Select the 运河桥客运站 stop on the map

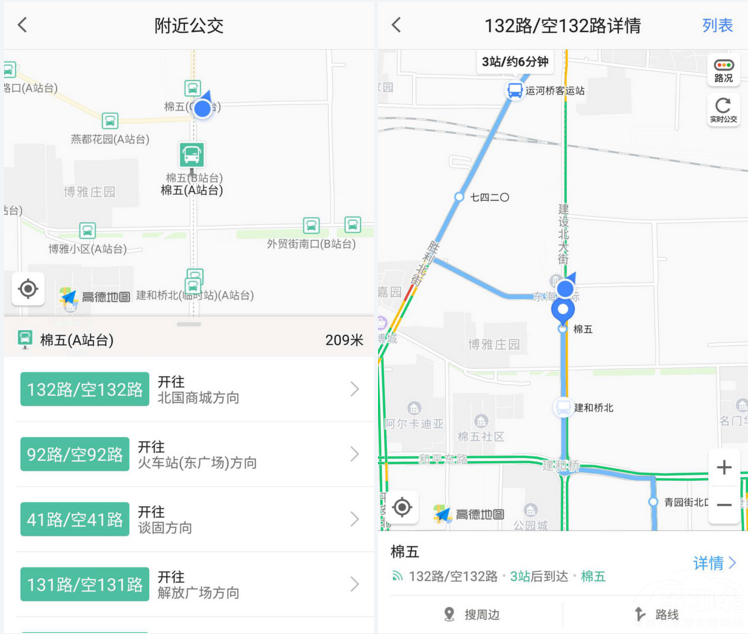click(515, 92)
